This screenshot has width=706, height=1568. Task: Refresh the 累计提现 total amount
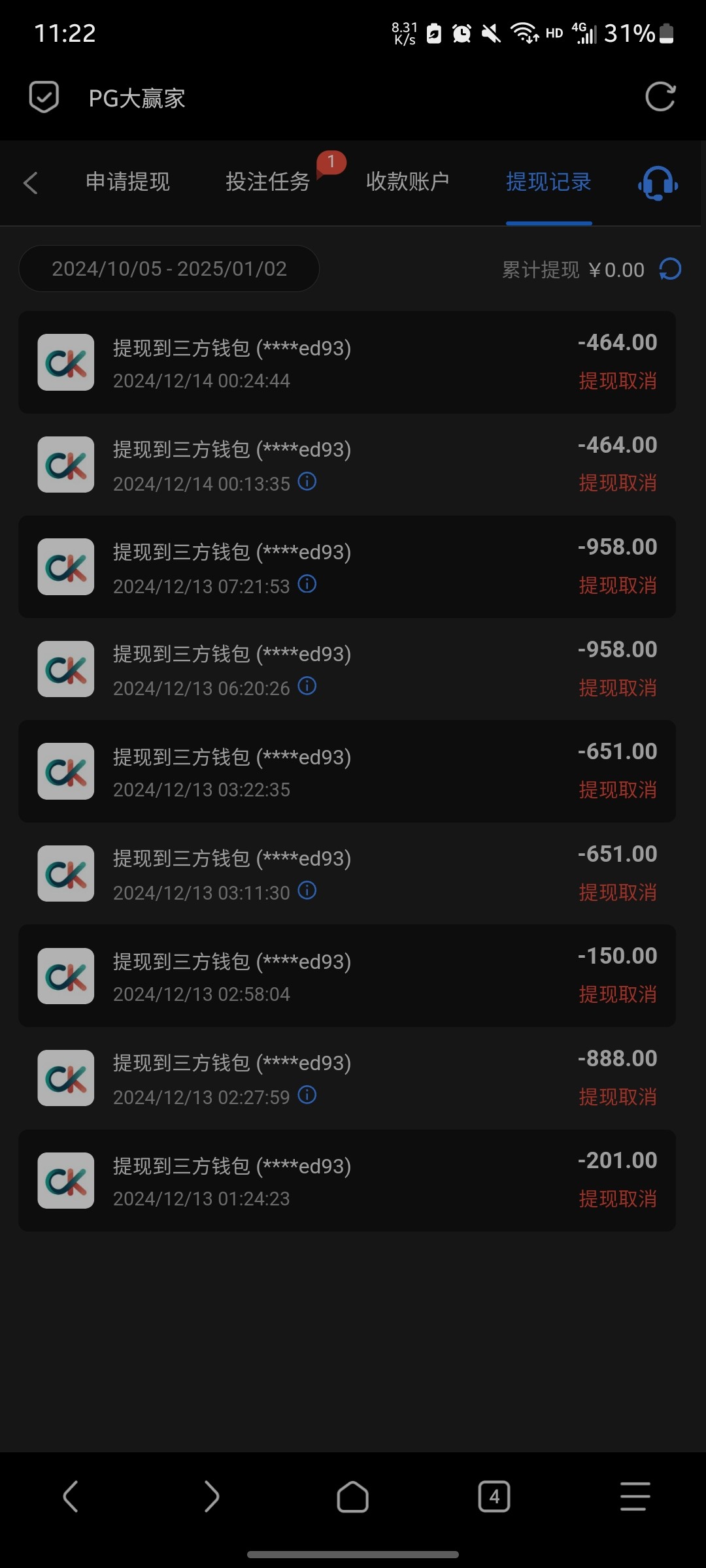pos(670,269)
